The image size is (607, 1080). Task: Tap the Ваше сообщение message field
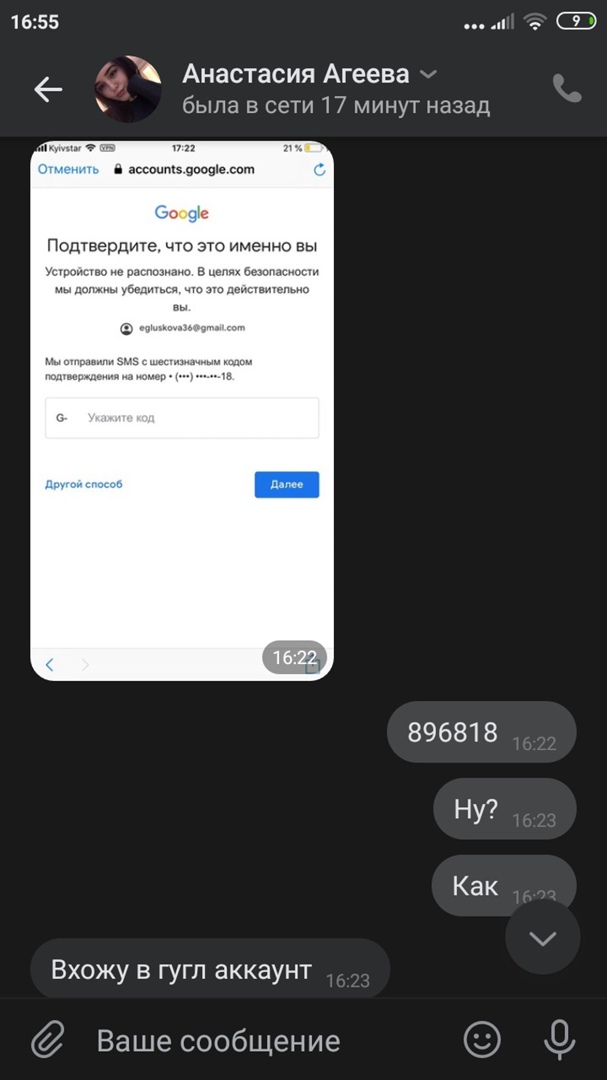tap(260, 1041)
